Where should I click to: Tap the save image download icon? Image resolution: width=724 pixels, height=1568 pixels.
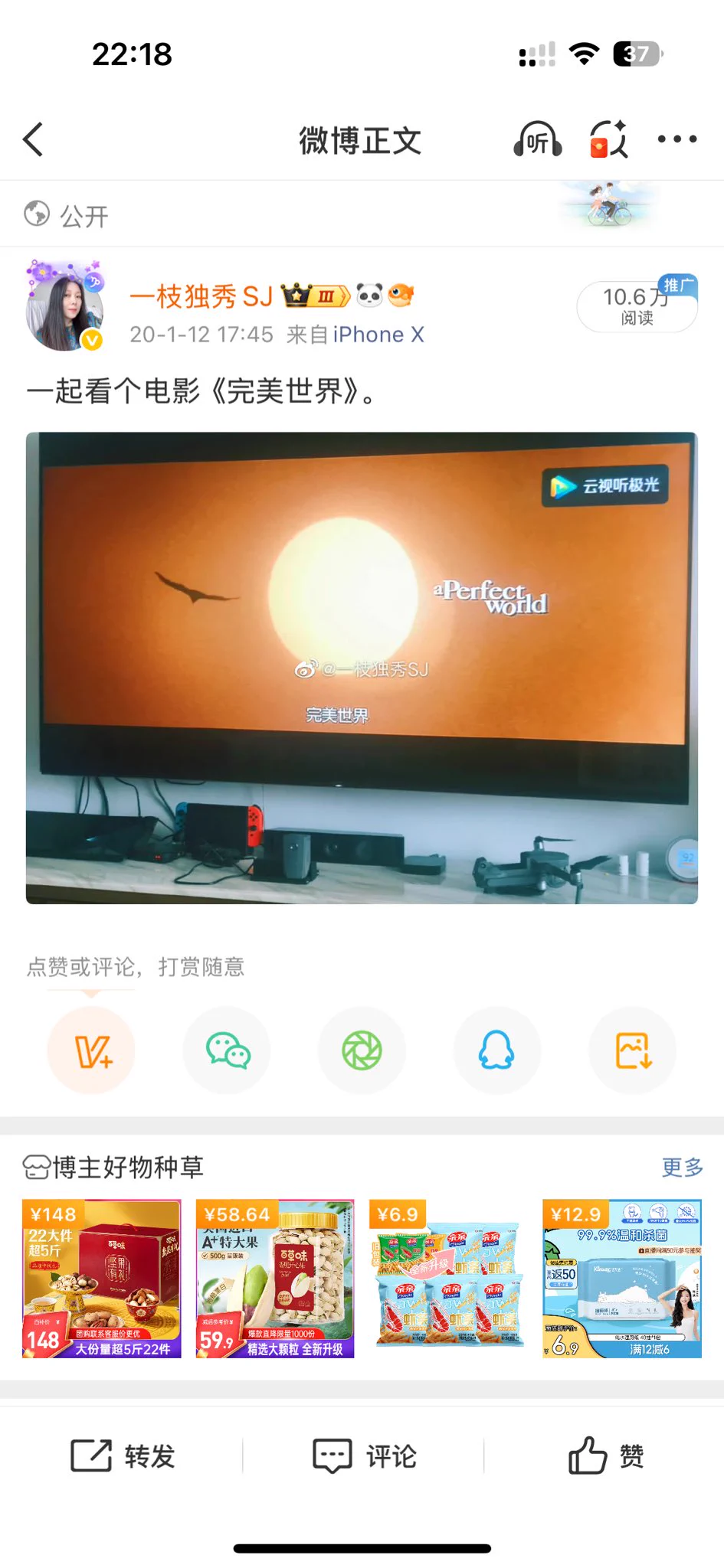[631, 1050]
